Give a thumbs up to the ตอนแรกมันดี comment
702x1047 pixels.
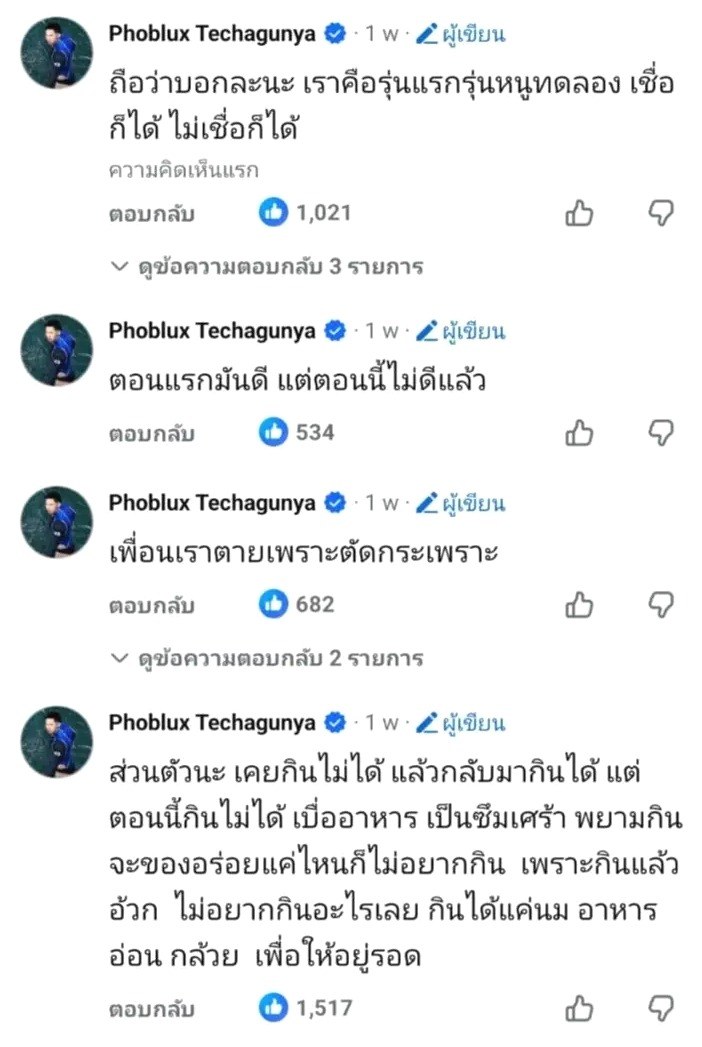point(580,433)
